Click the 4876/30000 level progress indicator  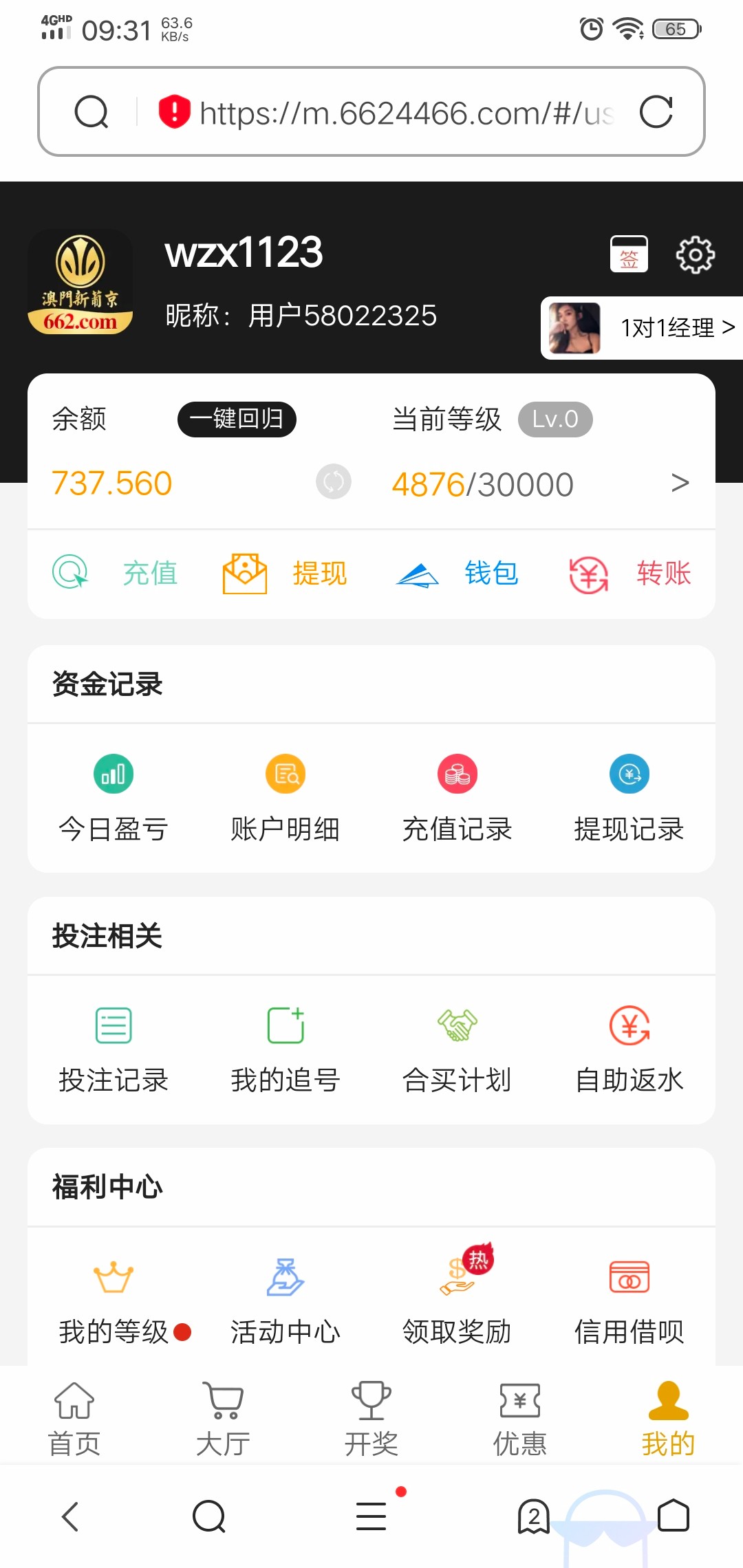(482, 482)
